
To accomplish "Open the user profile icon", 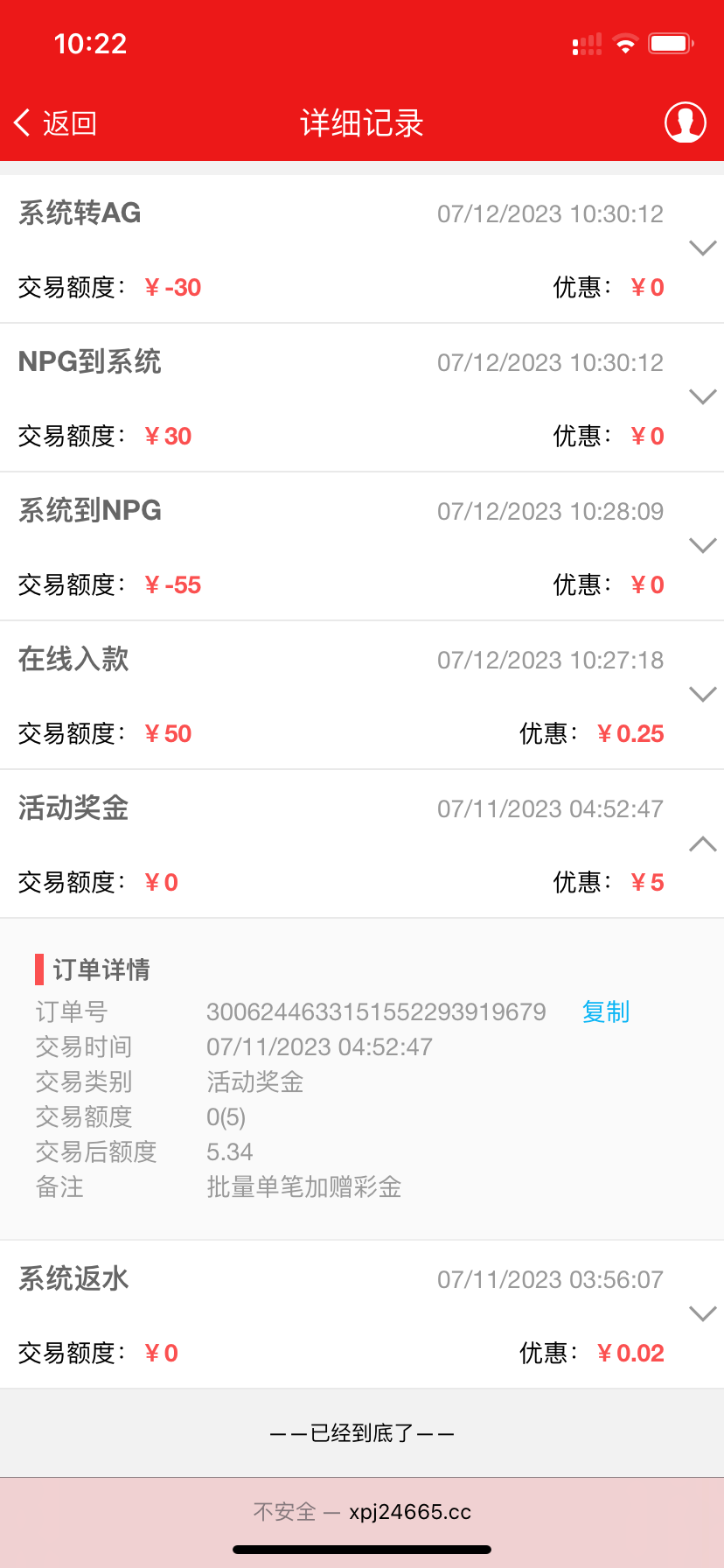I will (x=685, y=122).
